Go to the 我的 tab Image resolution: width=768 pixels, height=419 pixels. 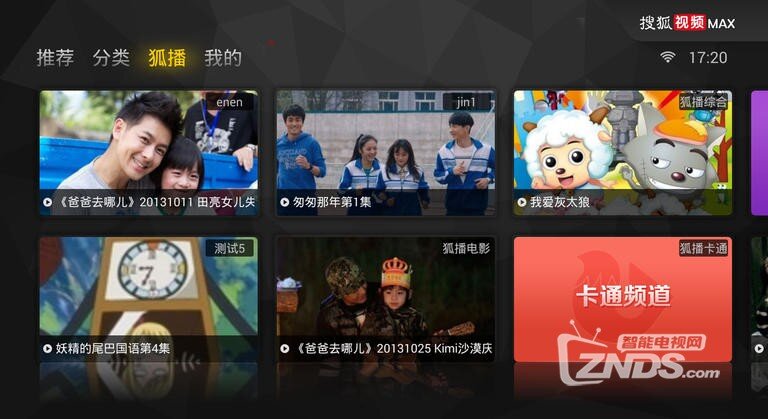coord(223,58)
